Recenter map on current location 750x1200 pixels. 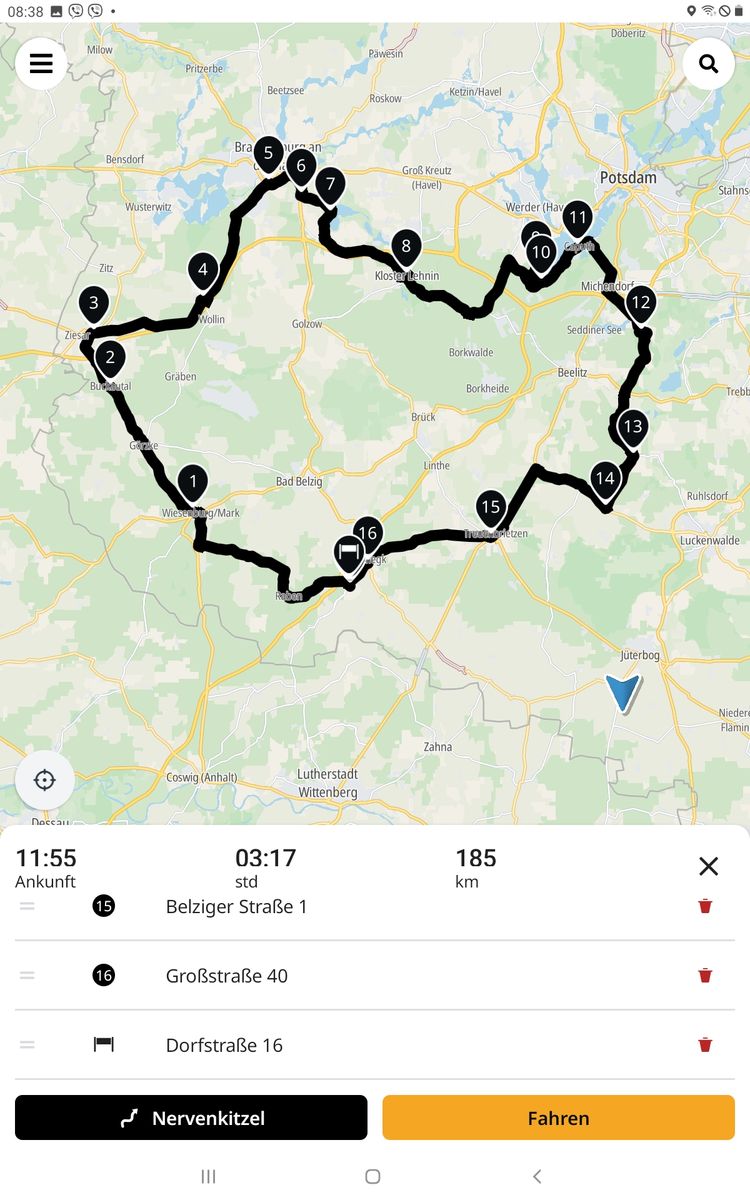click(x=45, y=780)
